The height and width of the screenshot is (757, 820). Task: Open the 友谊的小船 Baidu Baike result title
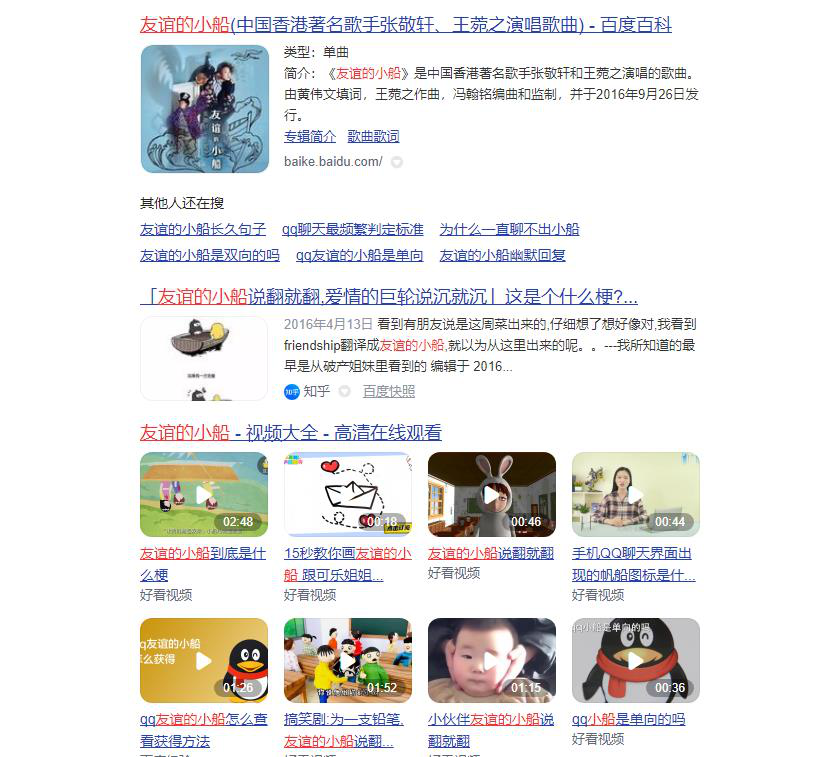(405, 25)
